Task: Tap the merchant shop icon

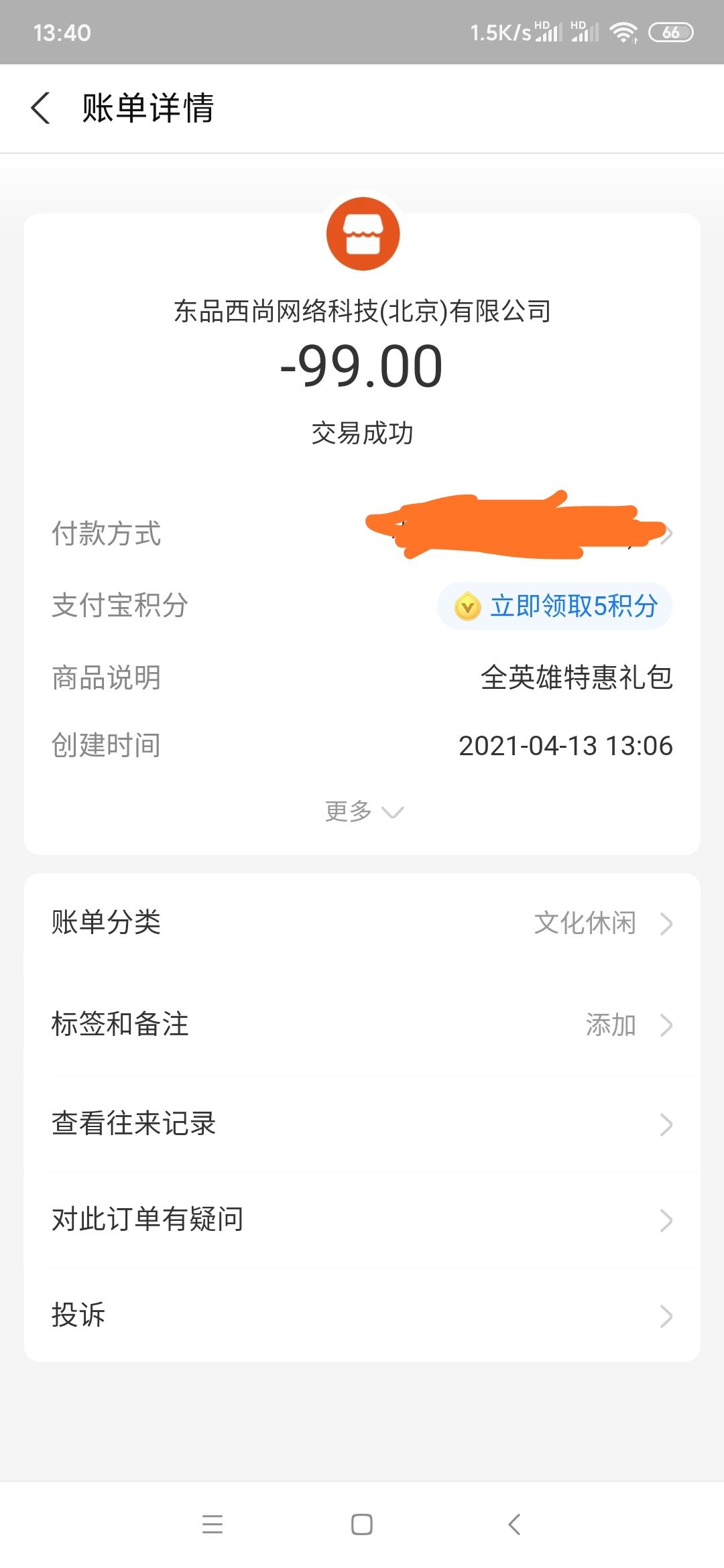Action: coord(363,234)
